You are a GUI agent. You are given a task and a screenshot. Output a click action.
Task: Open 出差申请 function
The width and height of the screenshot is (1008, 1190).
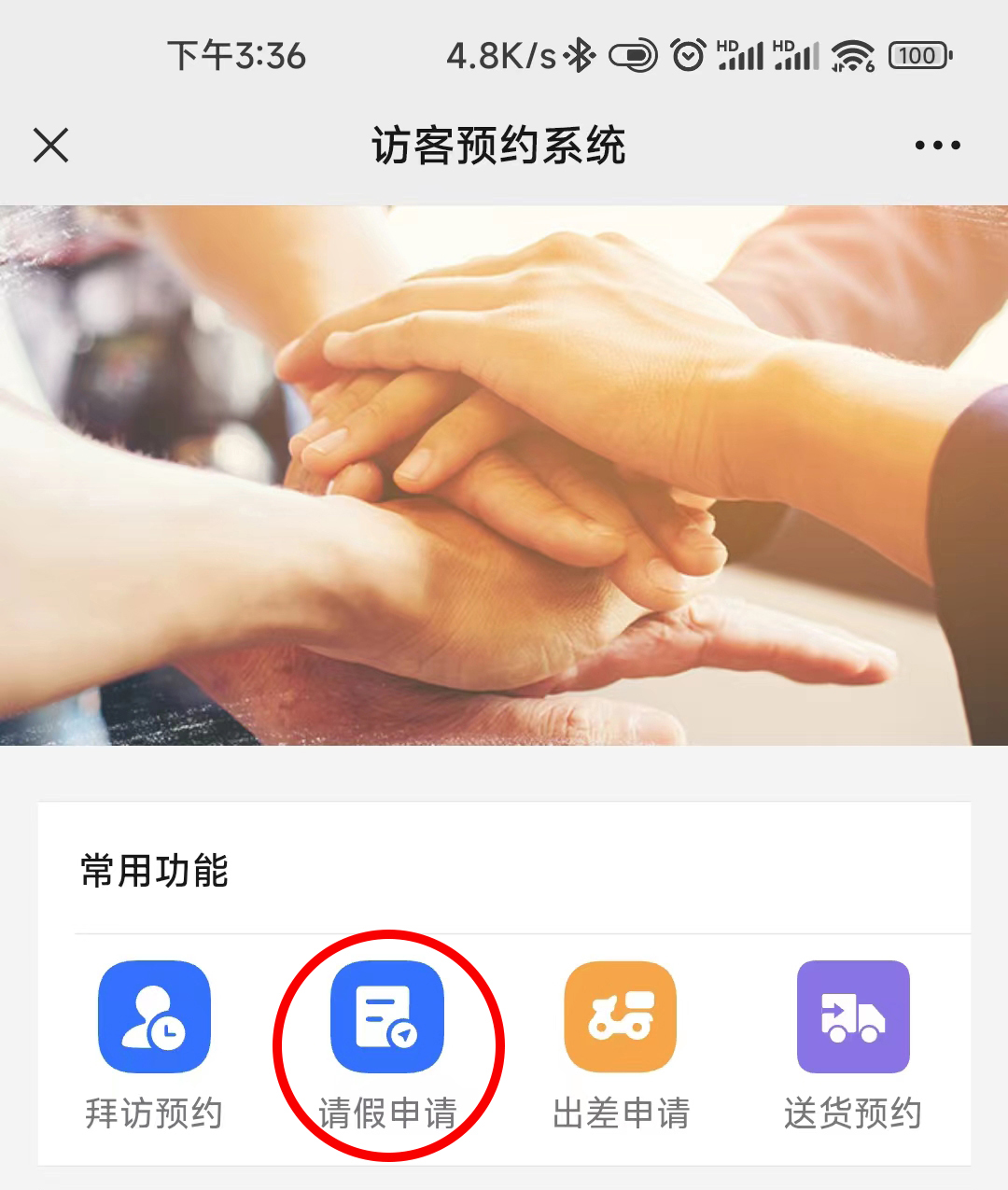pos(621,1017)
